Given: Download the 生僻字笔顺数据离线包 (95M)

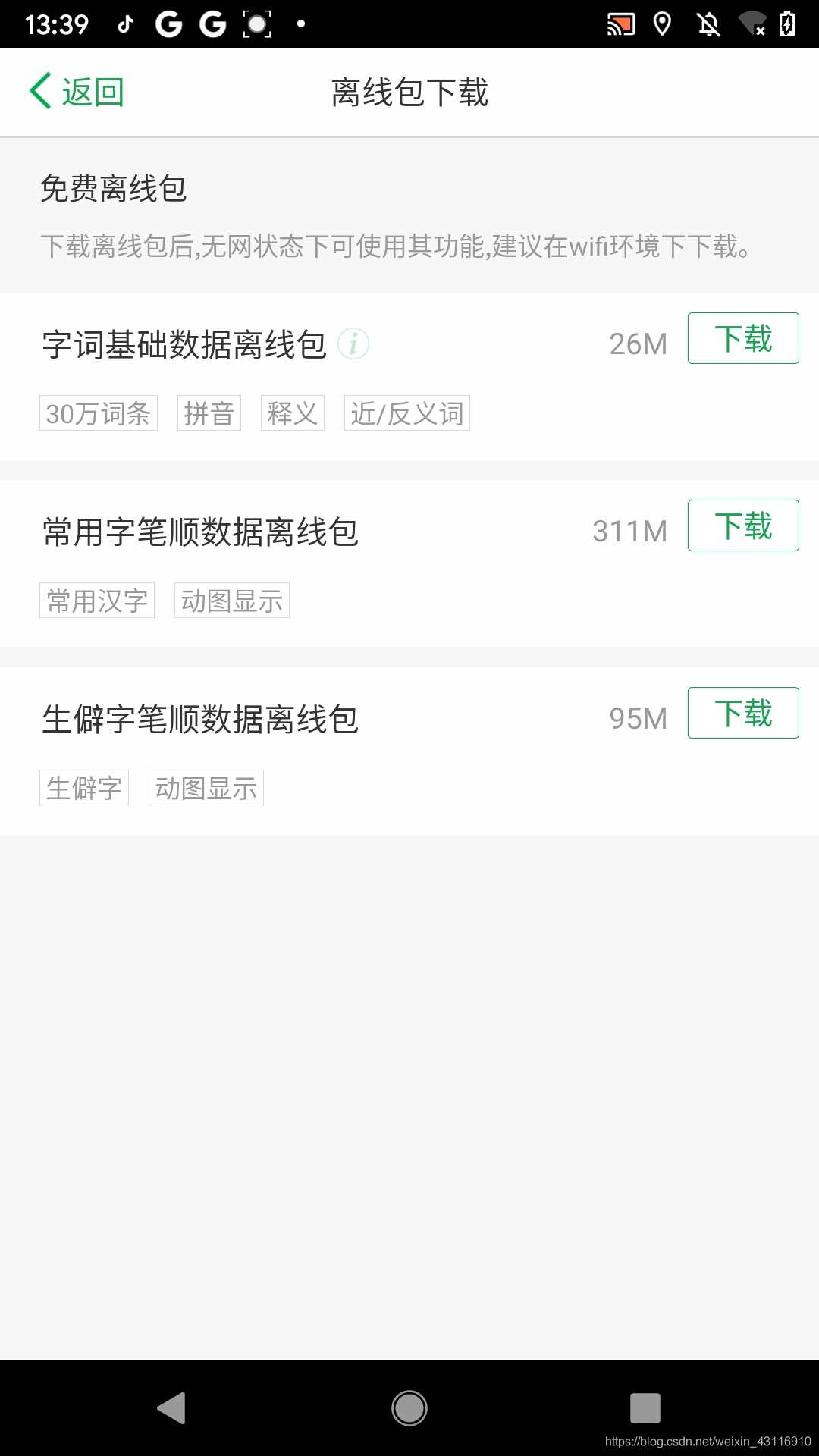Looking at the screenshot, I should (742, 713).
